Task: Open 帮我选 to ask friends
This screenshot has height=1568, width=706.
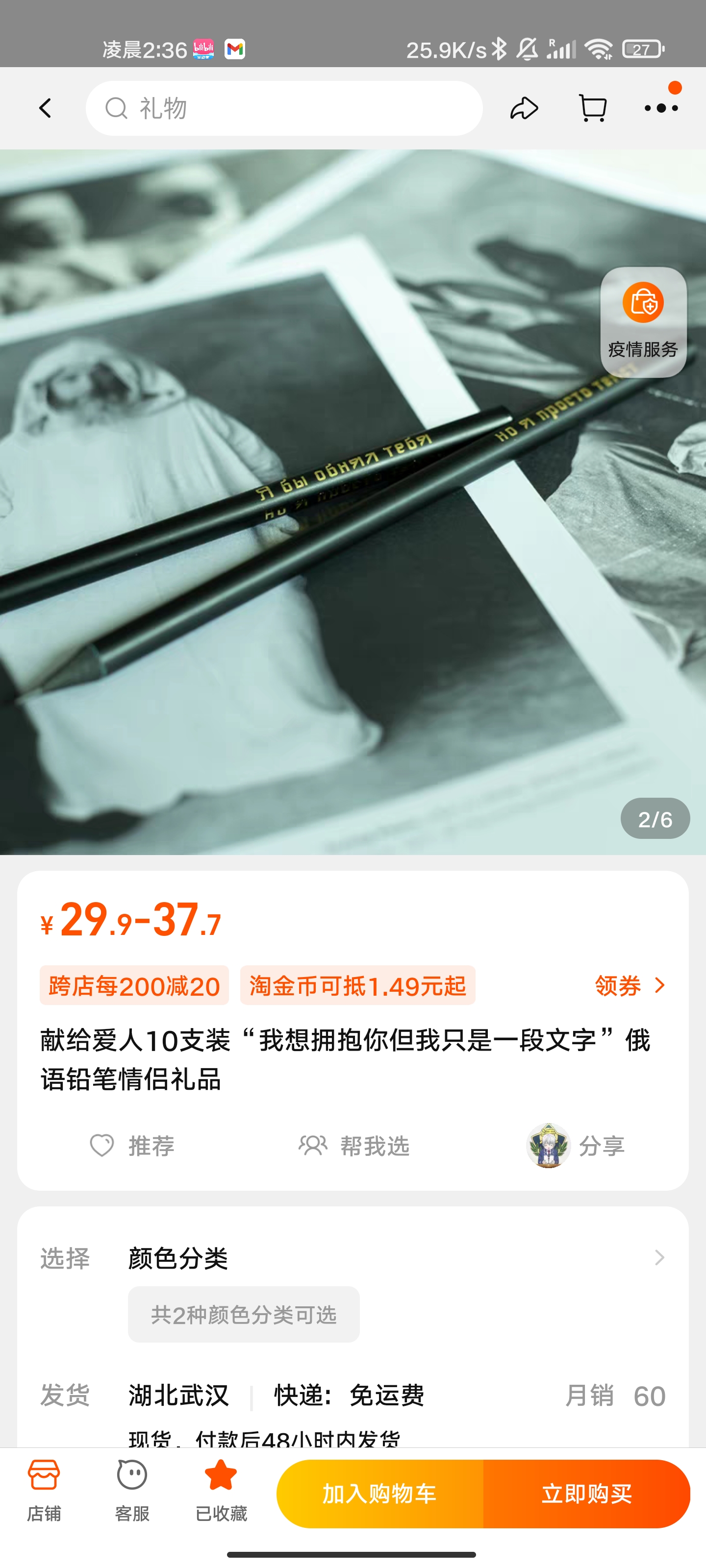Action: coord(353,1146)
